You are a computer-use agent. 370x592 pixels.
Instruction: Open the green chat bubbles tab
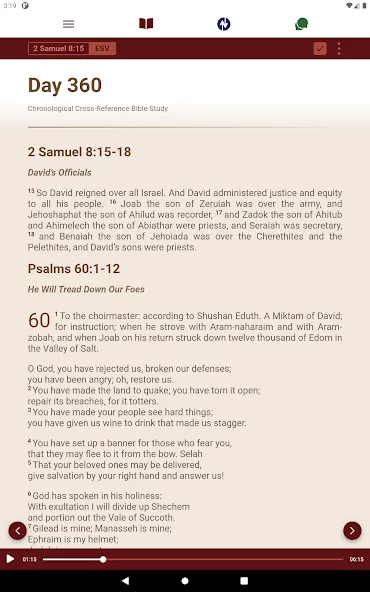coord(301,24)
